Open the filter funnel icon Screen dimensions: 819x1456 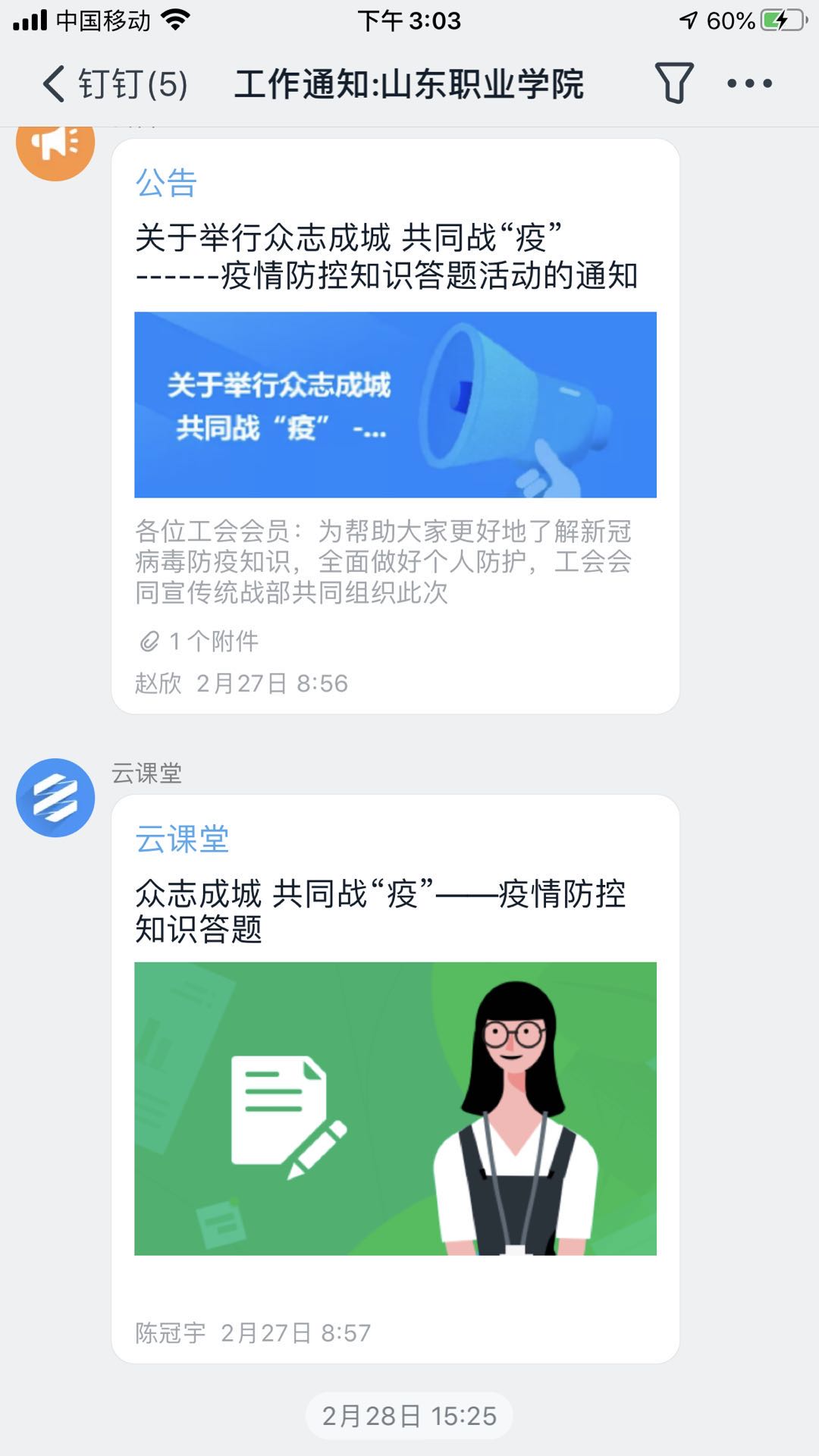point(673,83)
